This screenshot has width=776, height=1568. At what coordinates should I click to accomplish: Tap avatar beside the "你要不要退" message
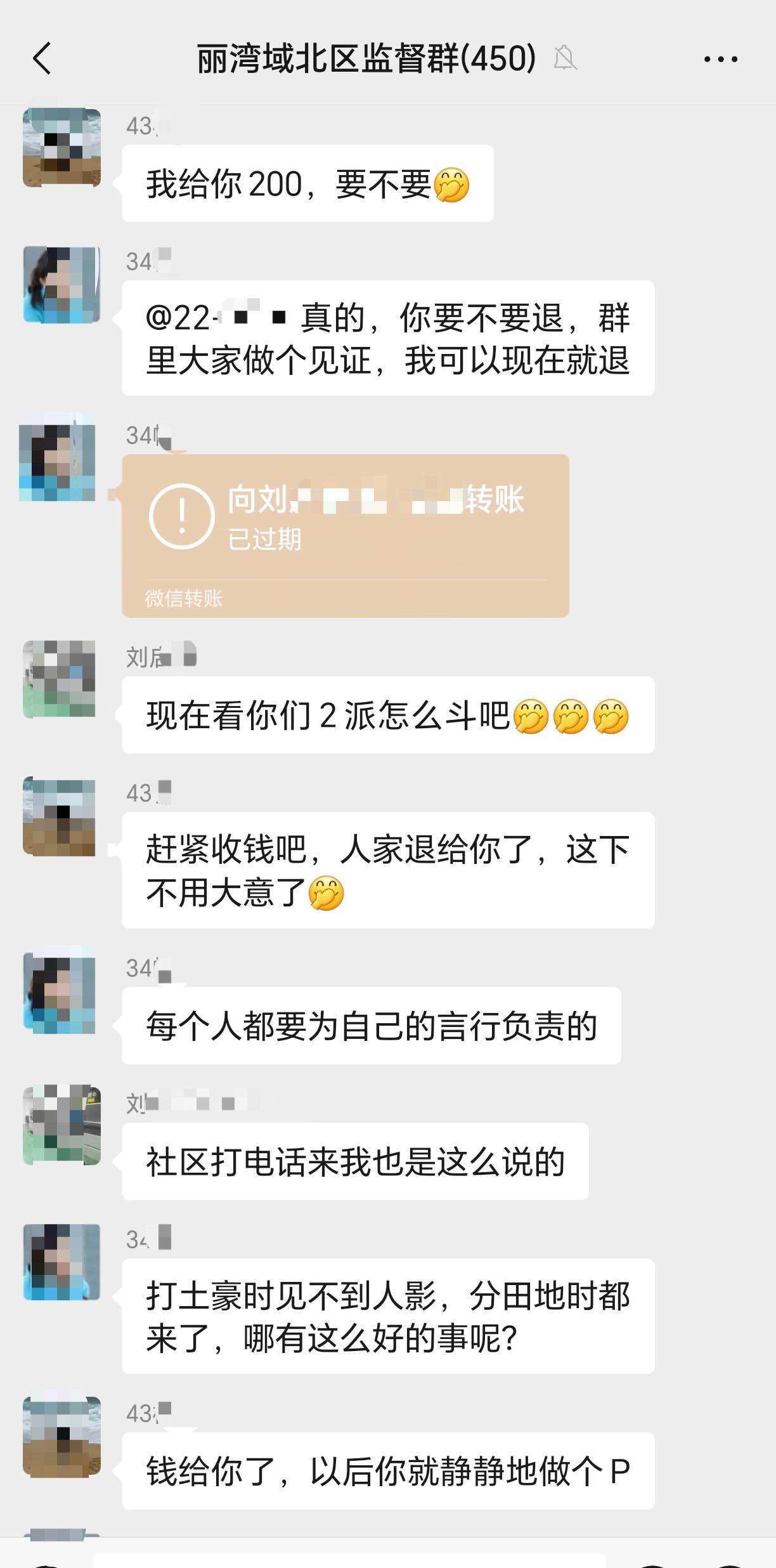61,284
